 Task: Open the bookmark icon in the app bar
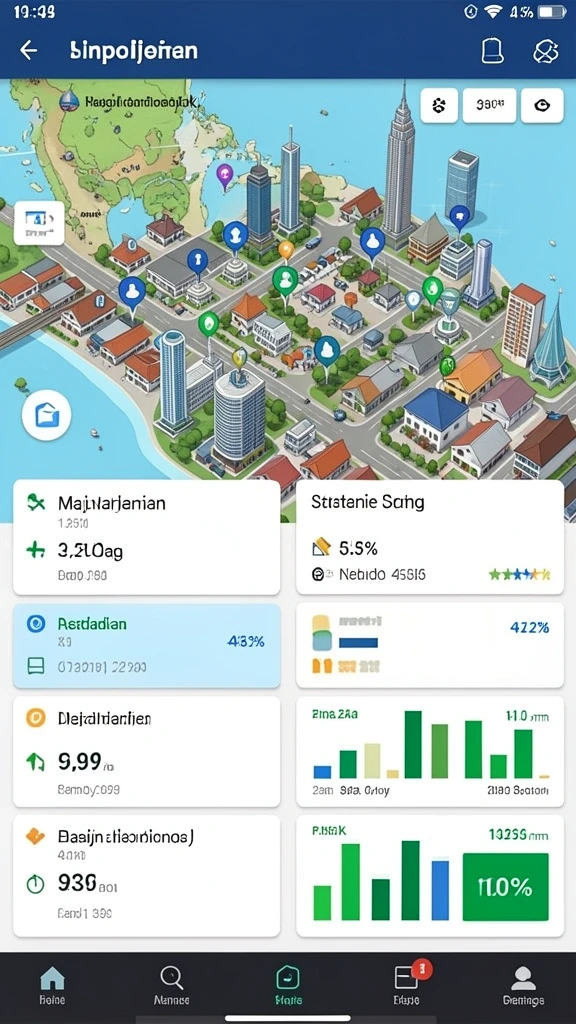tap(492, 50)
